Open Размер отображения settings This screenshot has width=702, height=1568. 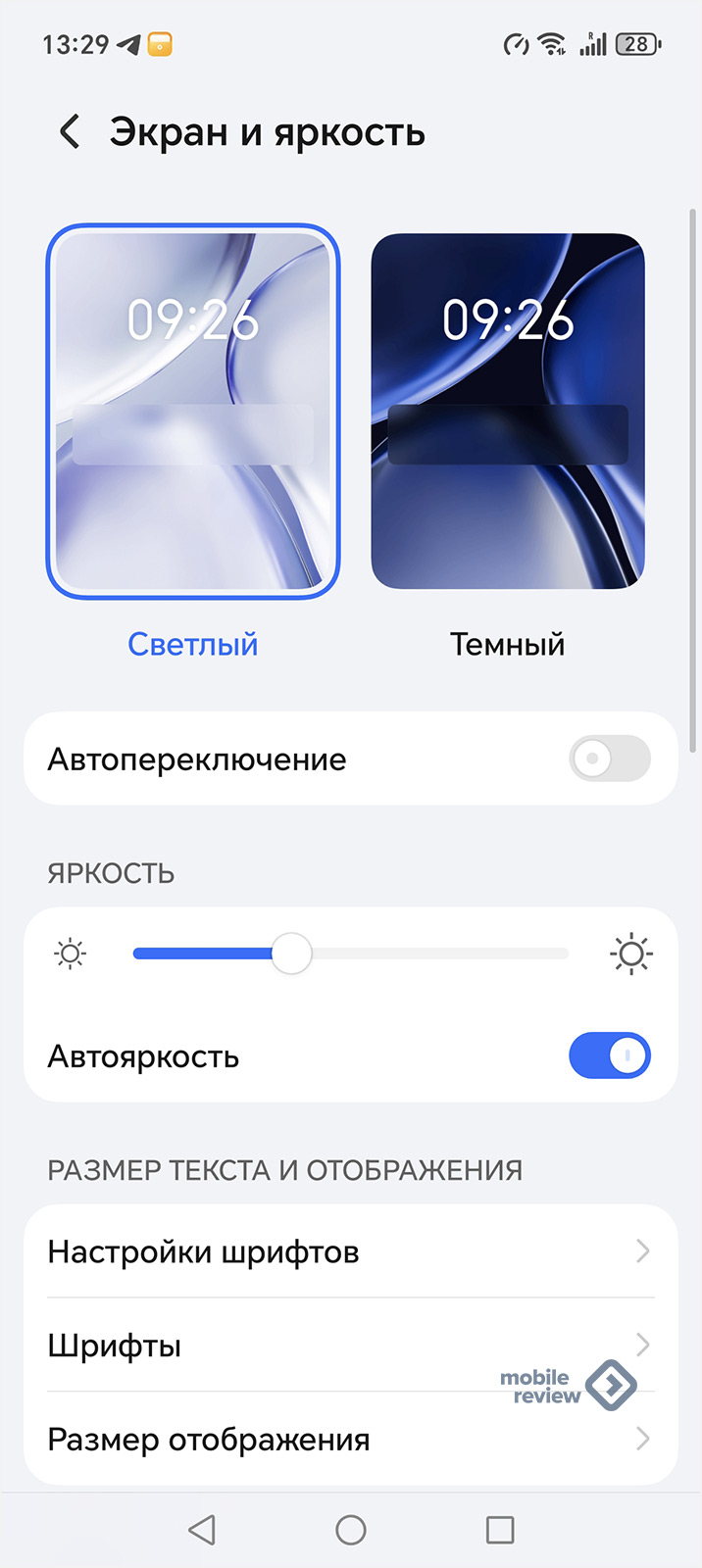pyautogui.click(x=350, y=1439)
